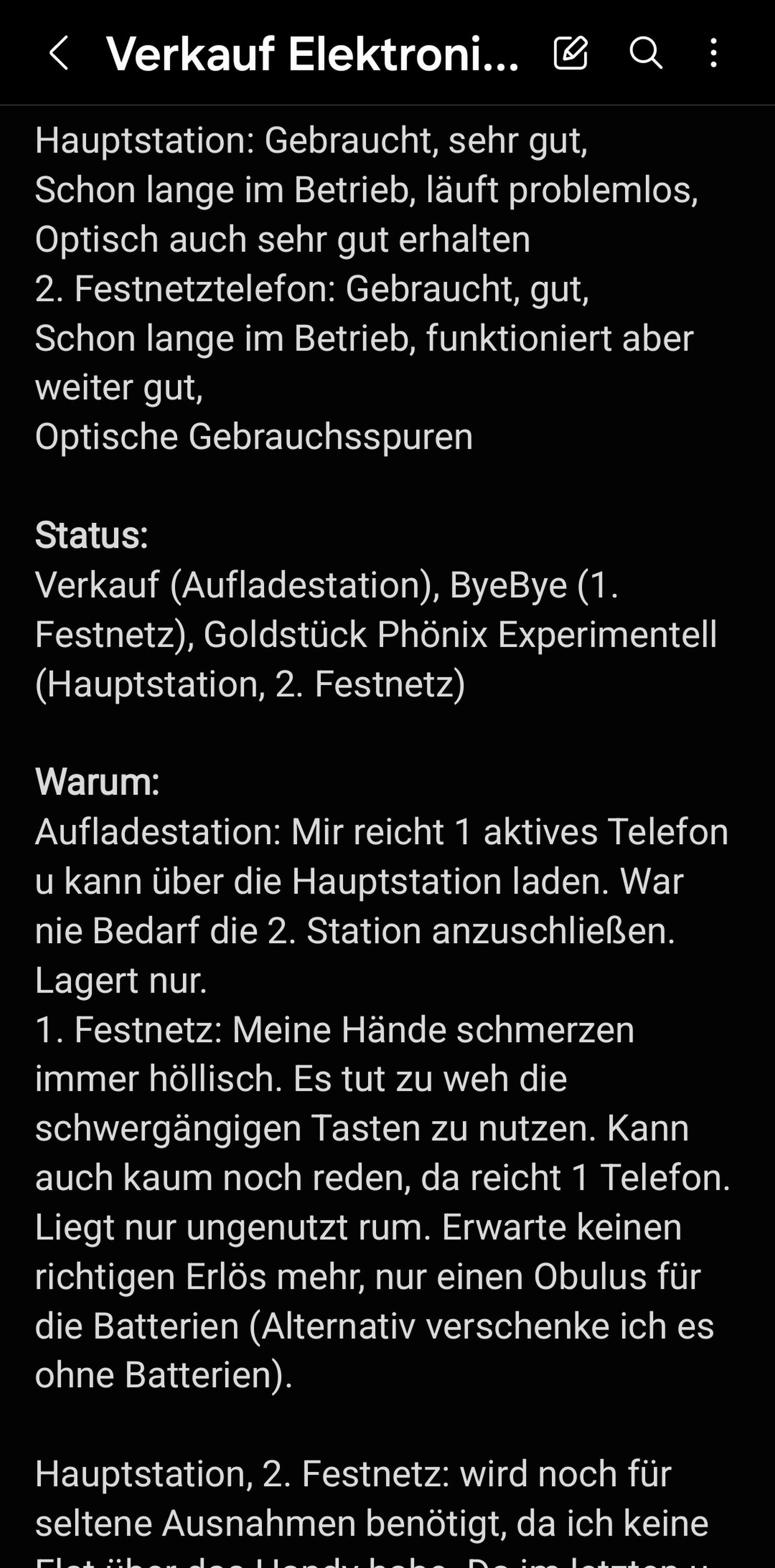Open the three-dot overflow menu

click(713, 53)
